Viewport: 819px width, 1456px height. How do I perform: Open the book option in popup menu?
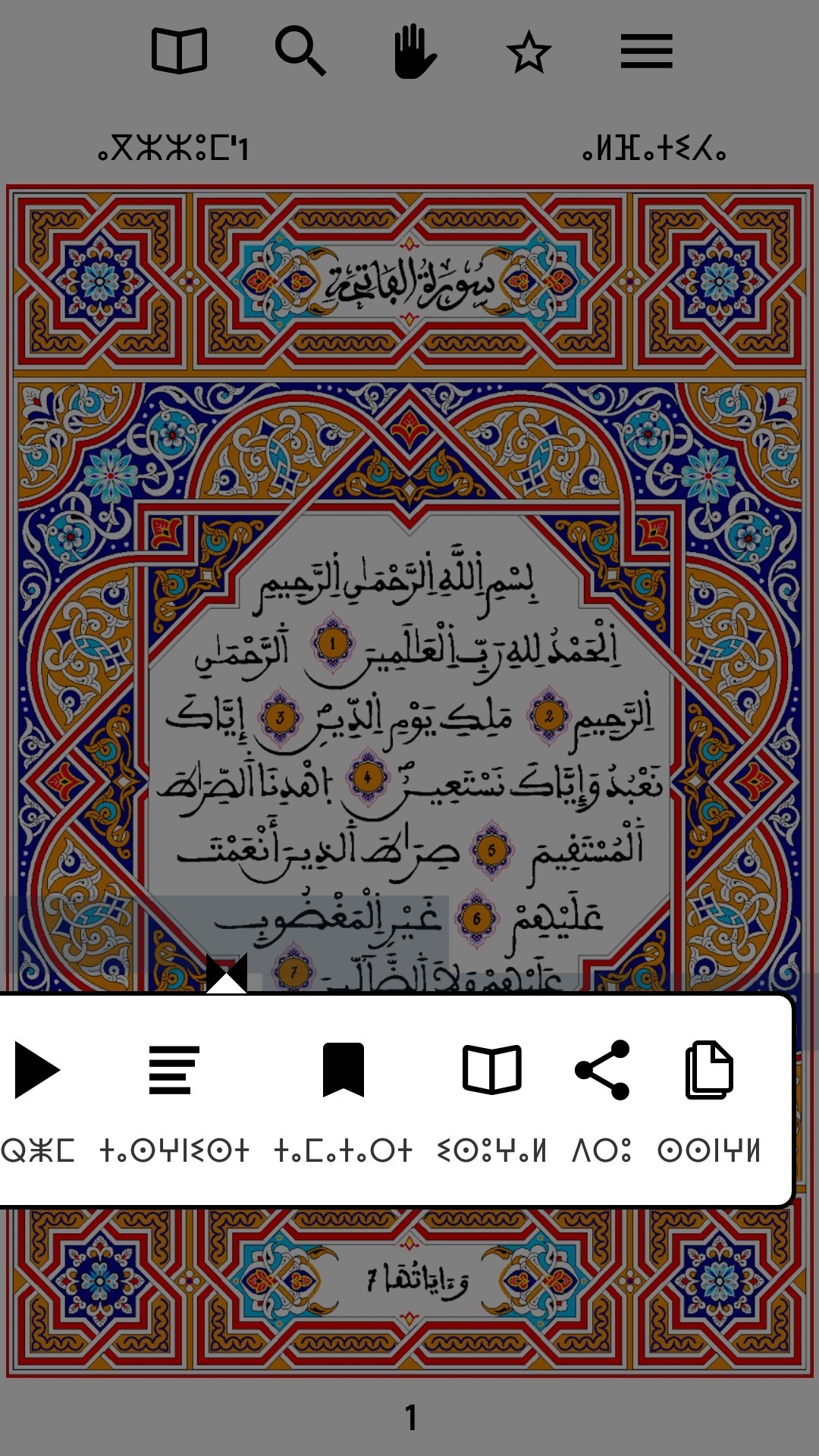click(492, 1070)
